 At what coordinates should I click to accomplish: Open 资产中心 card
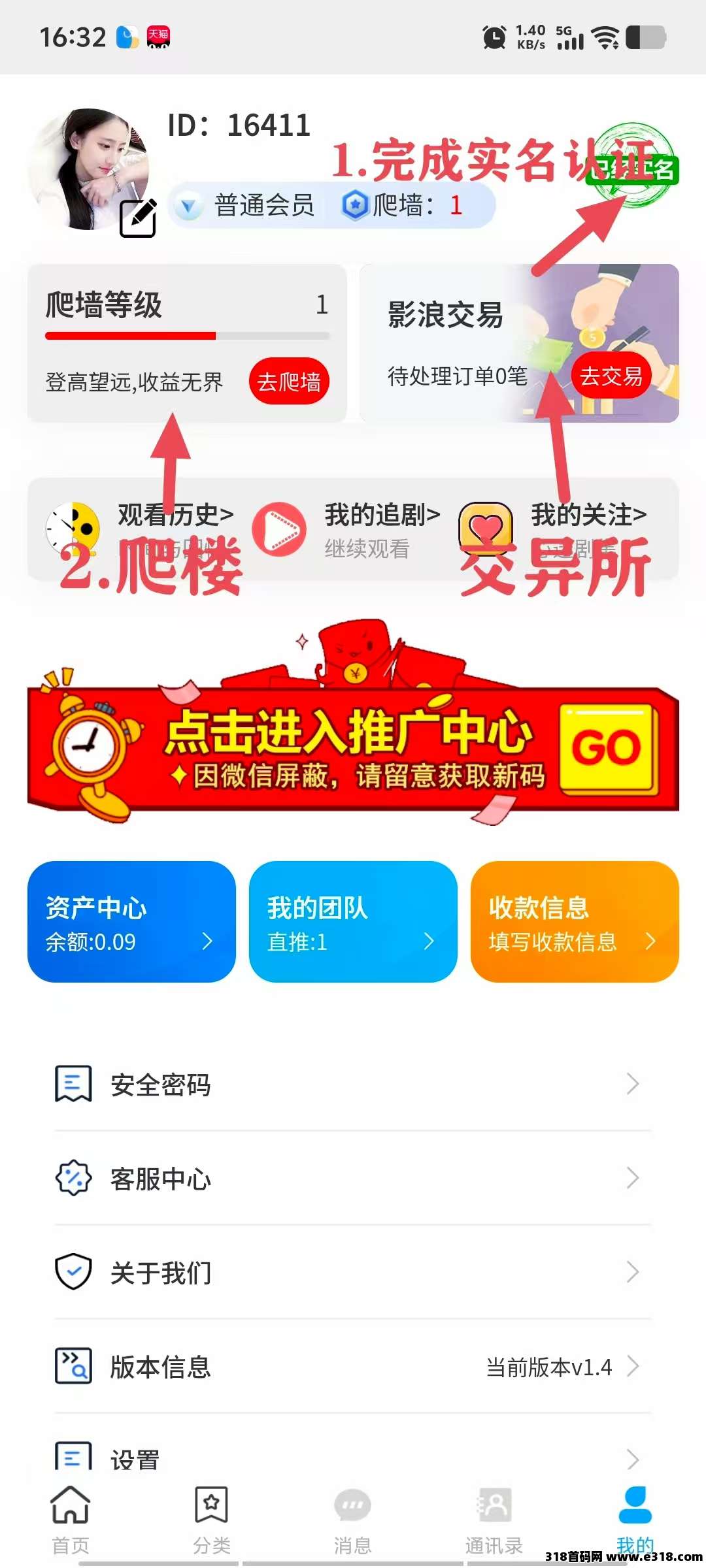131,922
